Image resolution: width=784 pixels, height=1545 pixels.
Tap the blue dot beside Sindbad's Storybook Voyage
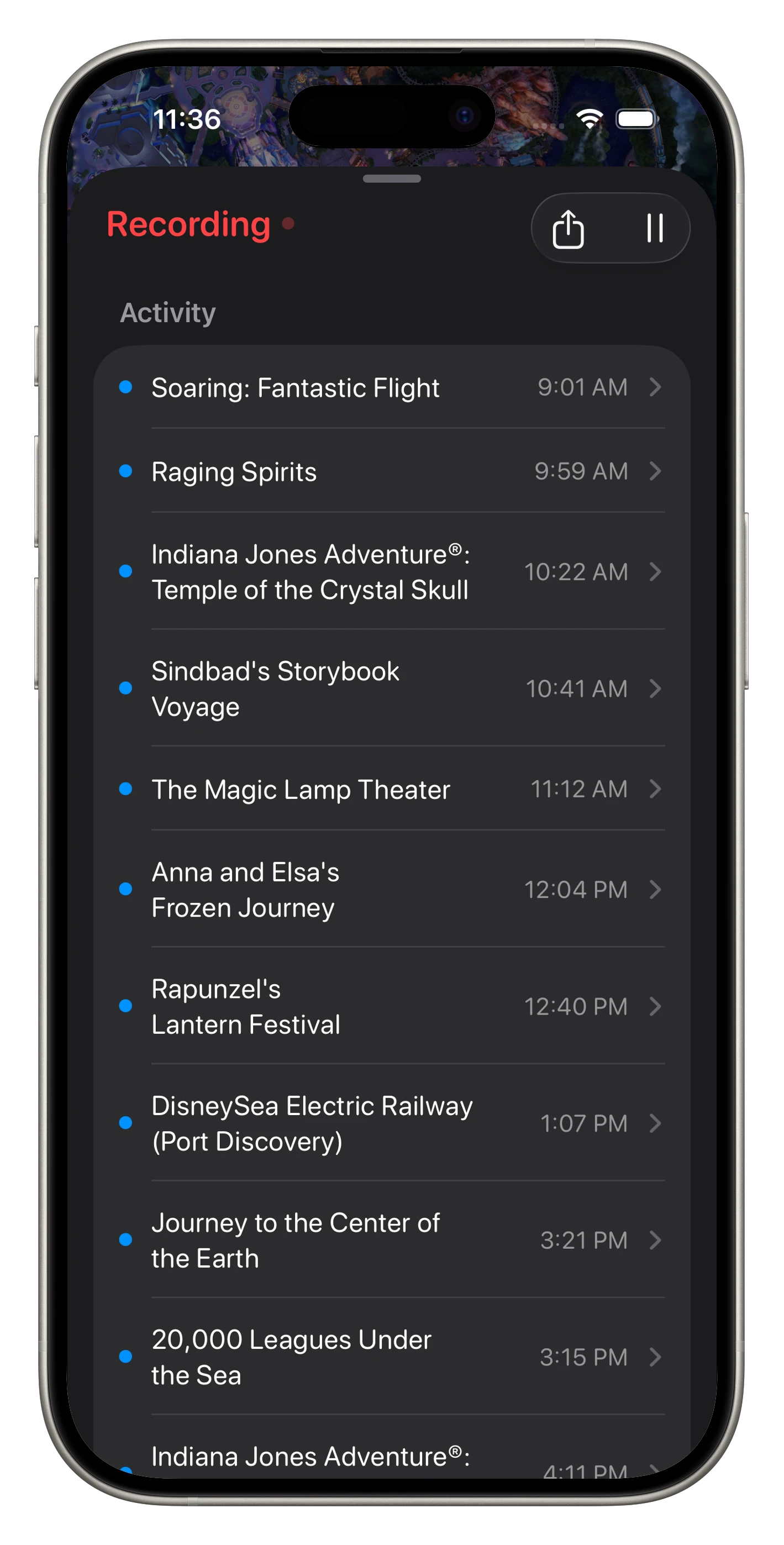tap(127, 689)
